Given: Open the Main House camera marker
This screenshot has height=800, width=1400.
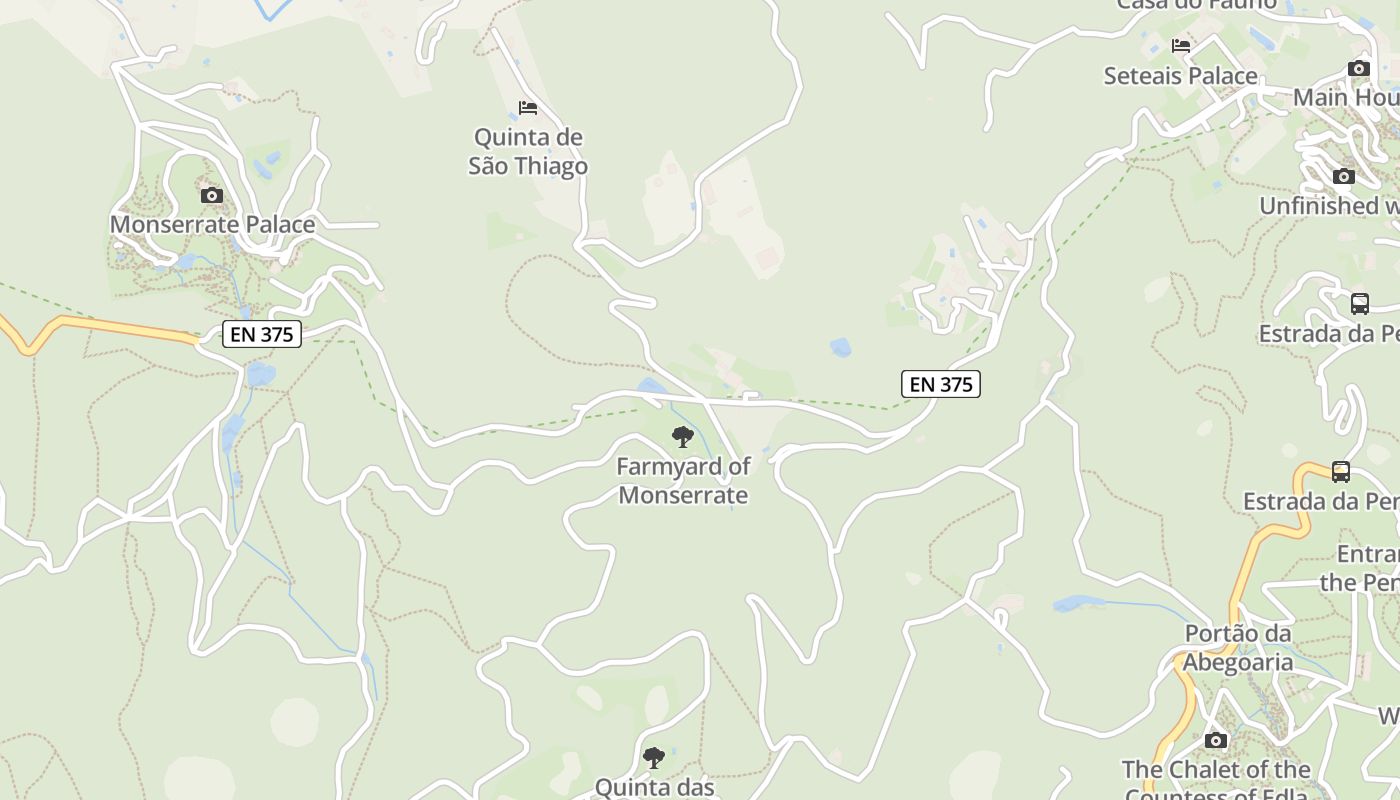Looking at the screenshot, I should tap(1358, 69).
